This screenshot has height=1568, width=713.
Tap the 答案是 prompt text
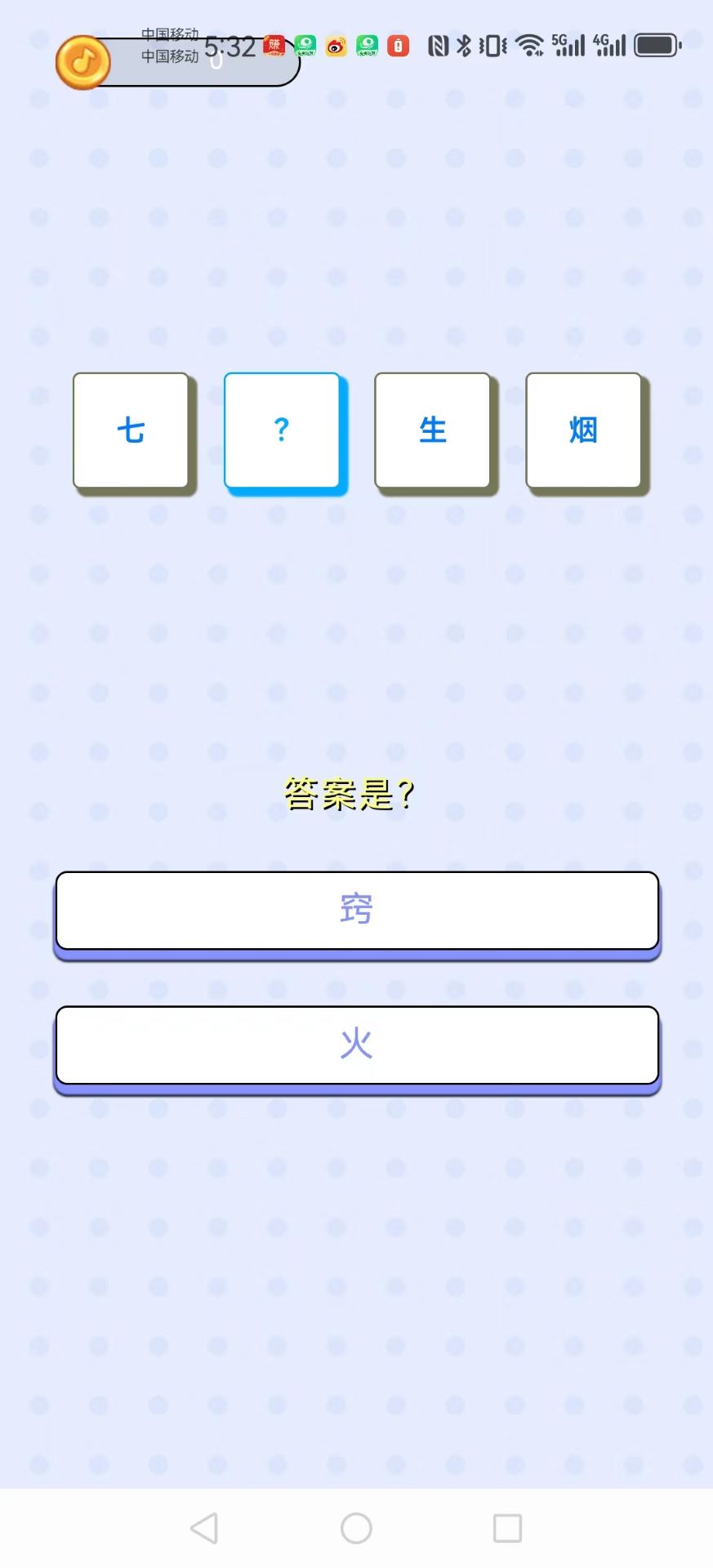[x=351, y=794]
